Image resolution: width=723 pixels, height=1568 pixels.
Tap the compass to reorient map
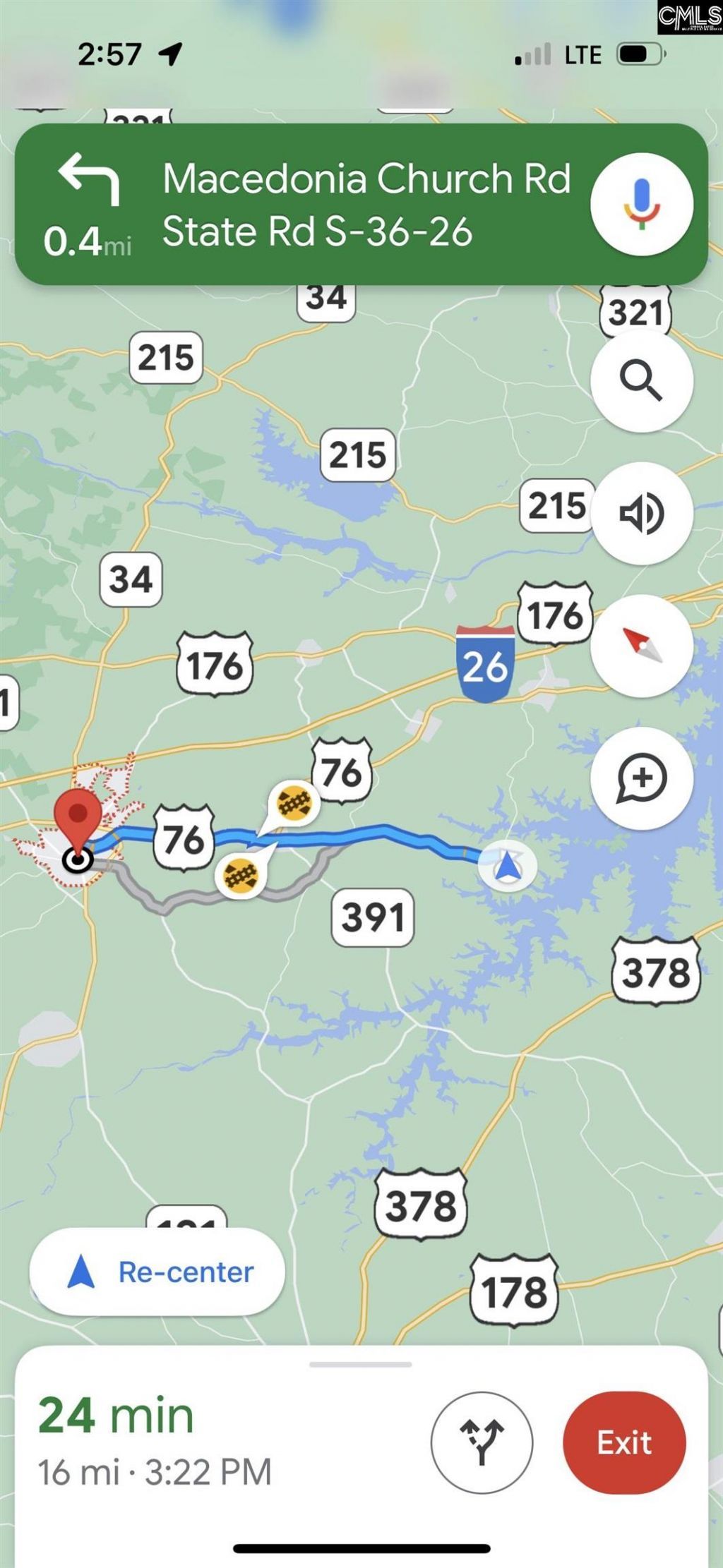coord(641,646)
